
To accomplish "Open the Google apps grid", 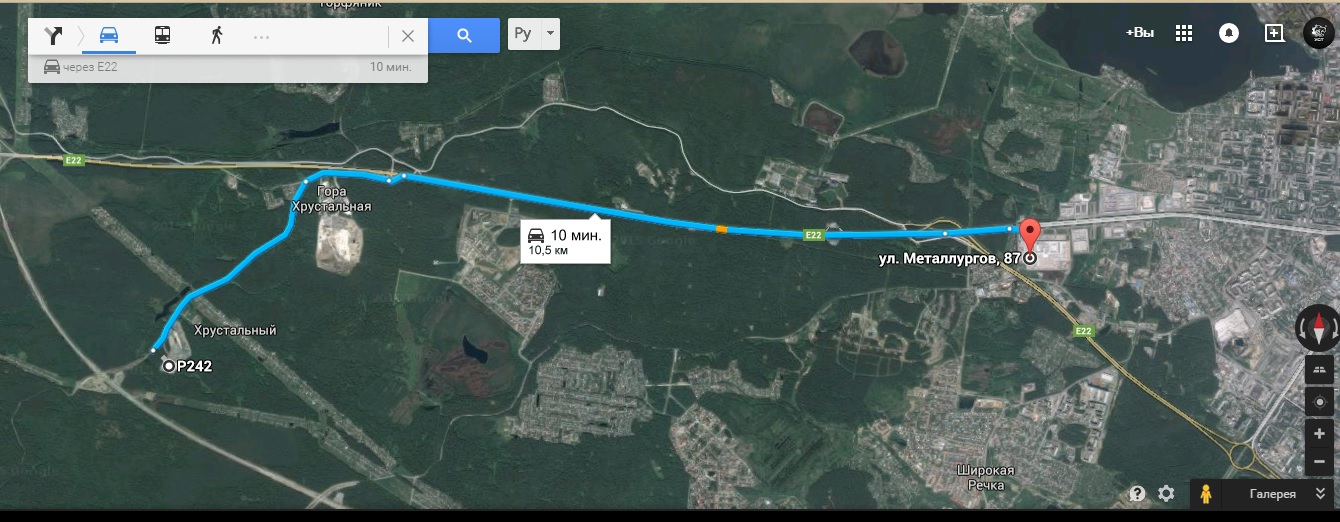I will (x=1184, y=33).
